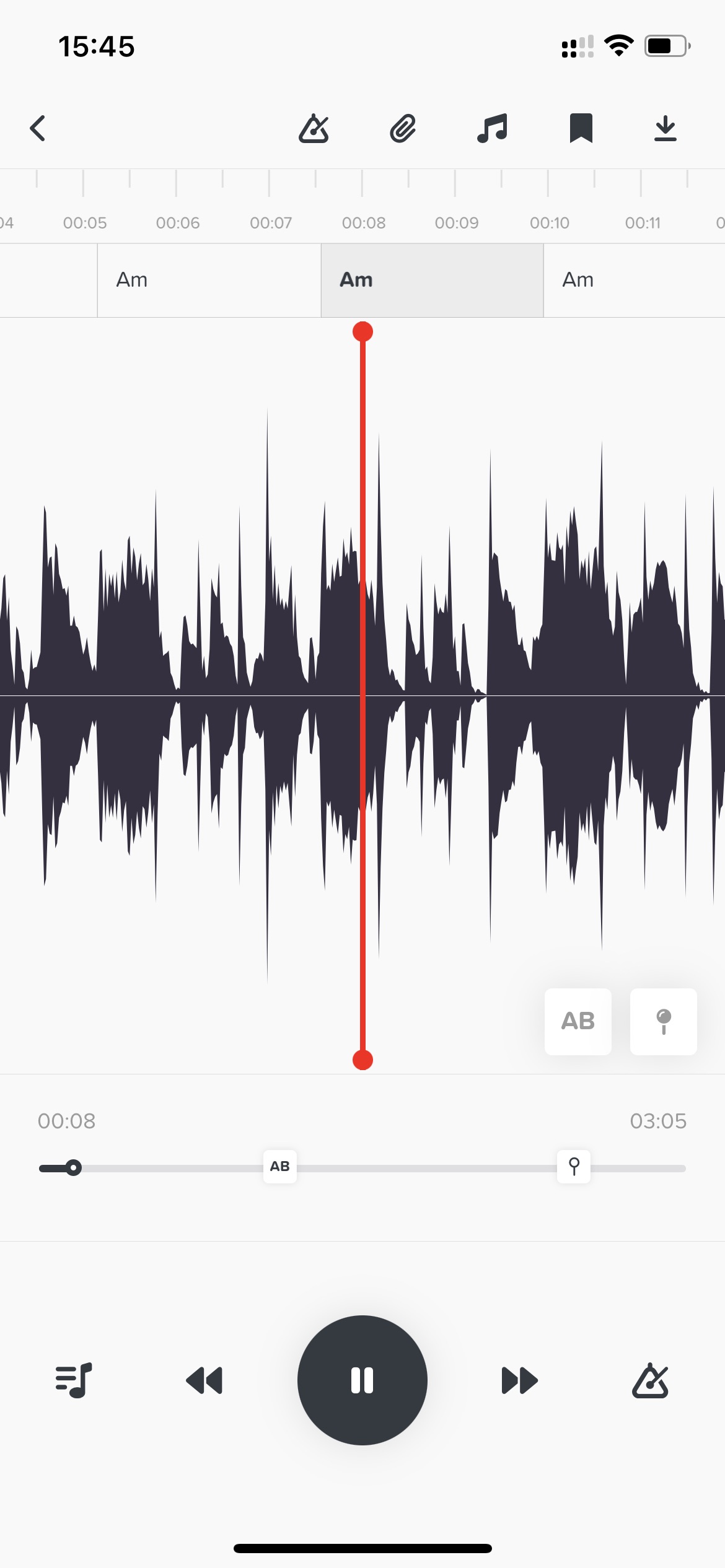Open the music note icon in the toolbar
725x1568 pixels.
pos(492,129)
